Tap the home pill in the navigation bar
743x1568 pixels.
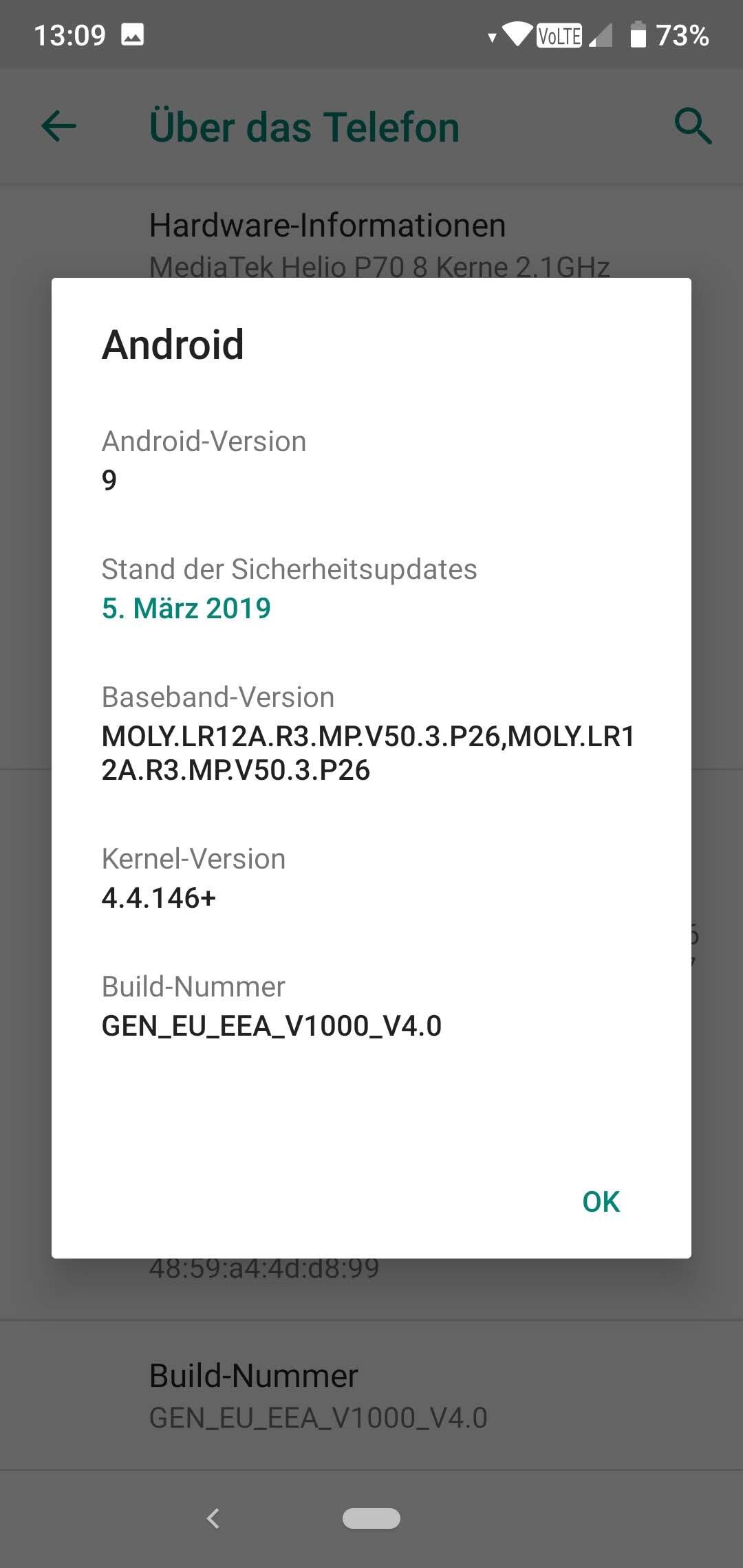click(371, 1518)
